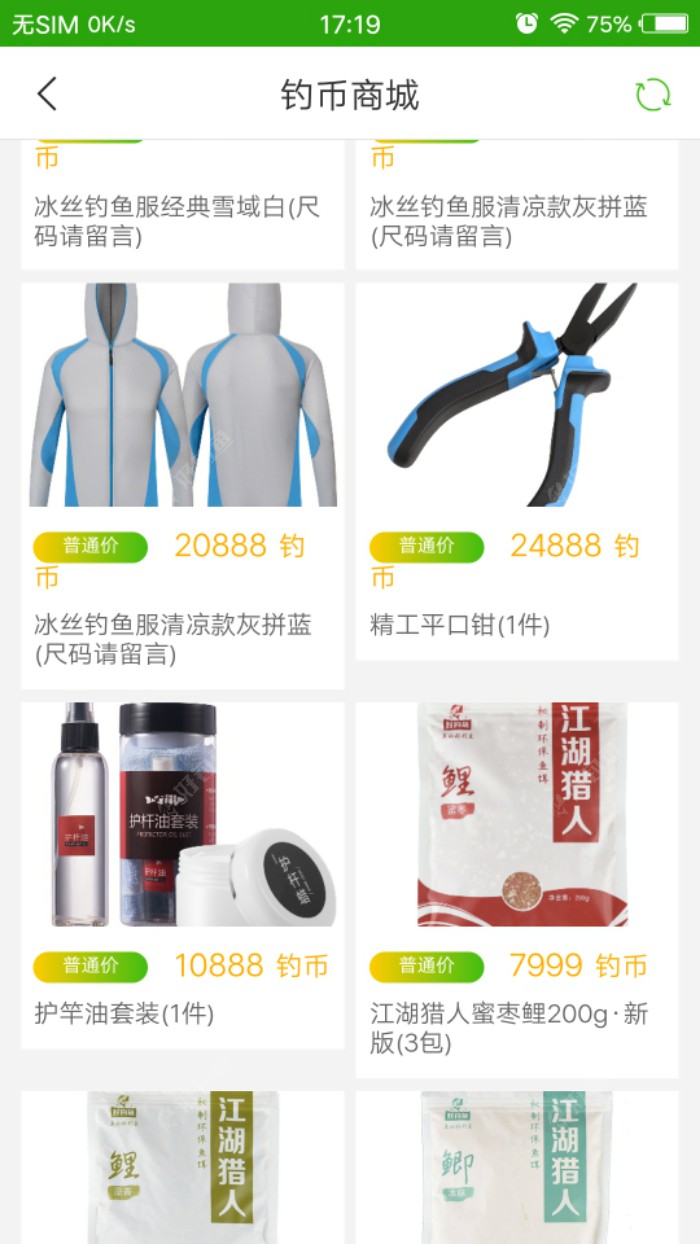Go back from the 钓币商城 page
This screenshot has height=1244, width=700.
click(x=47, y=94)
